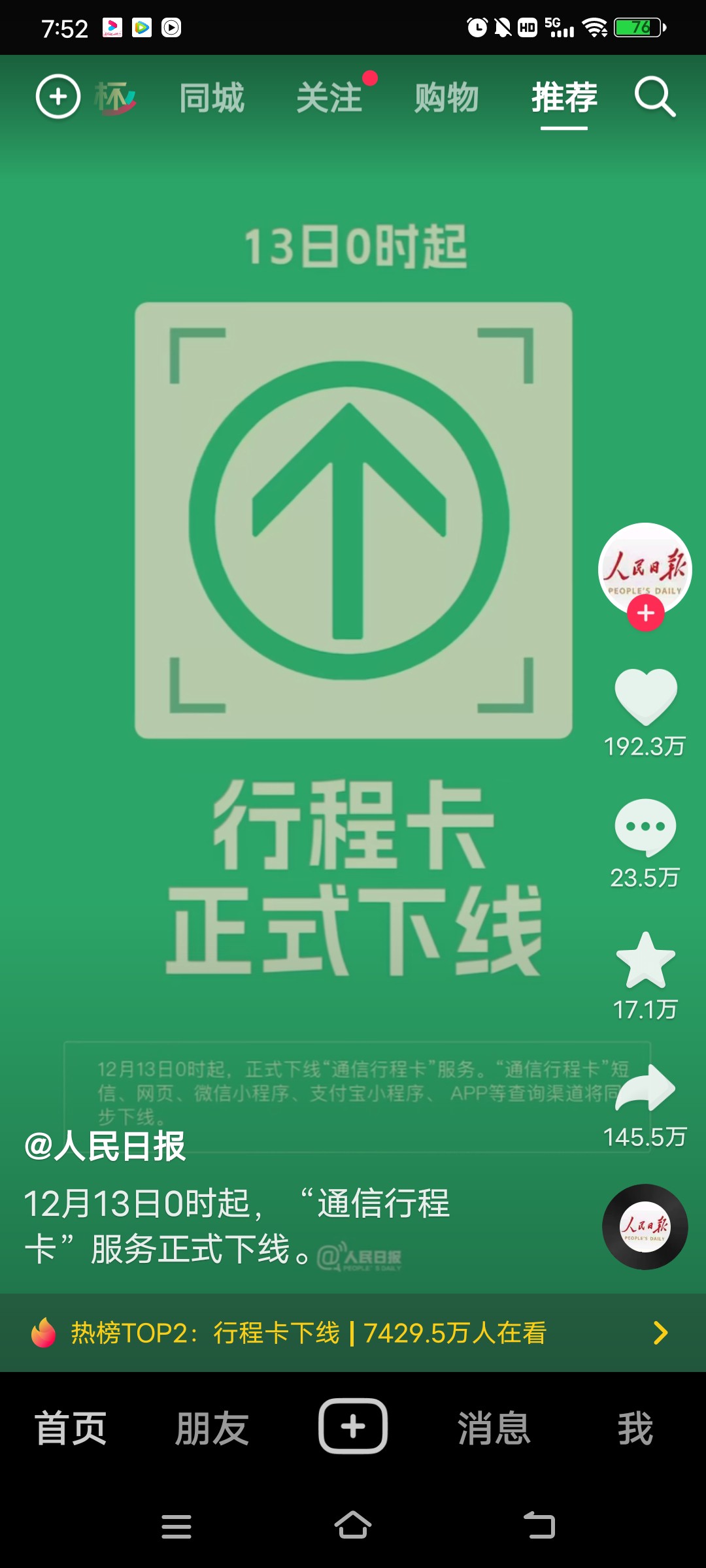Viewport: 706px width, 1568px height.
Task: Open the search magnifier icon
Action: click(654, 98)
